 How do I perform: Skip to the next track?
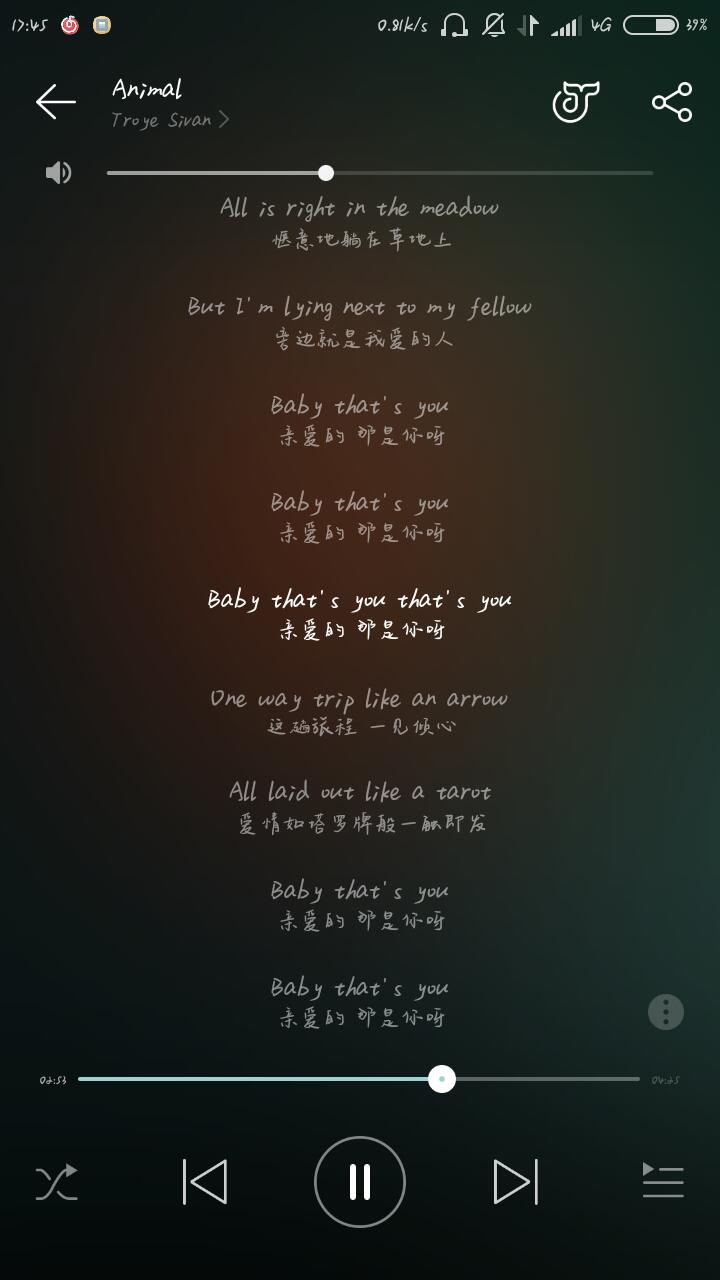(x=516, y=1182)
